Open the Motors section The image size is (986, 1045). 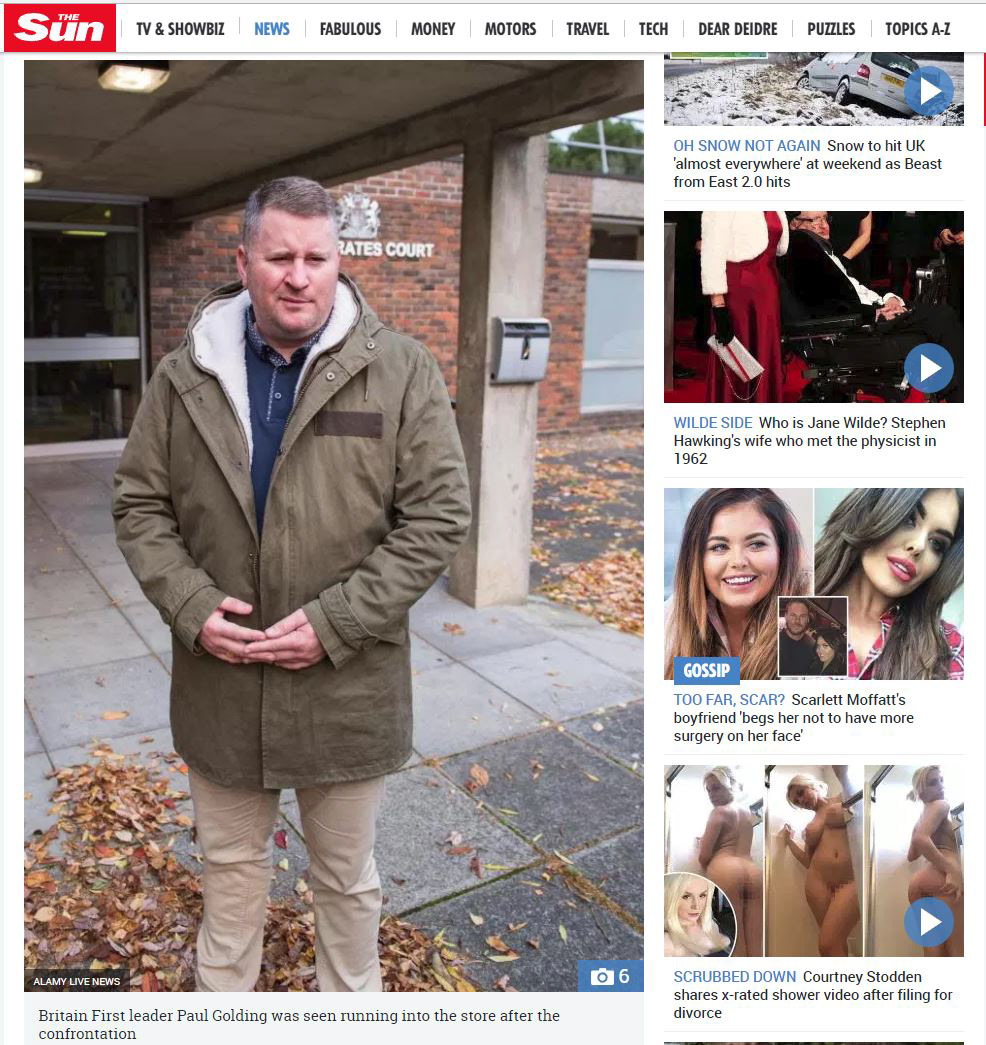click(510, 29)
